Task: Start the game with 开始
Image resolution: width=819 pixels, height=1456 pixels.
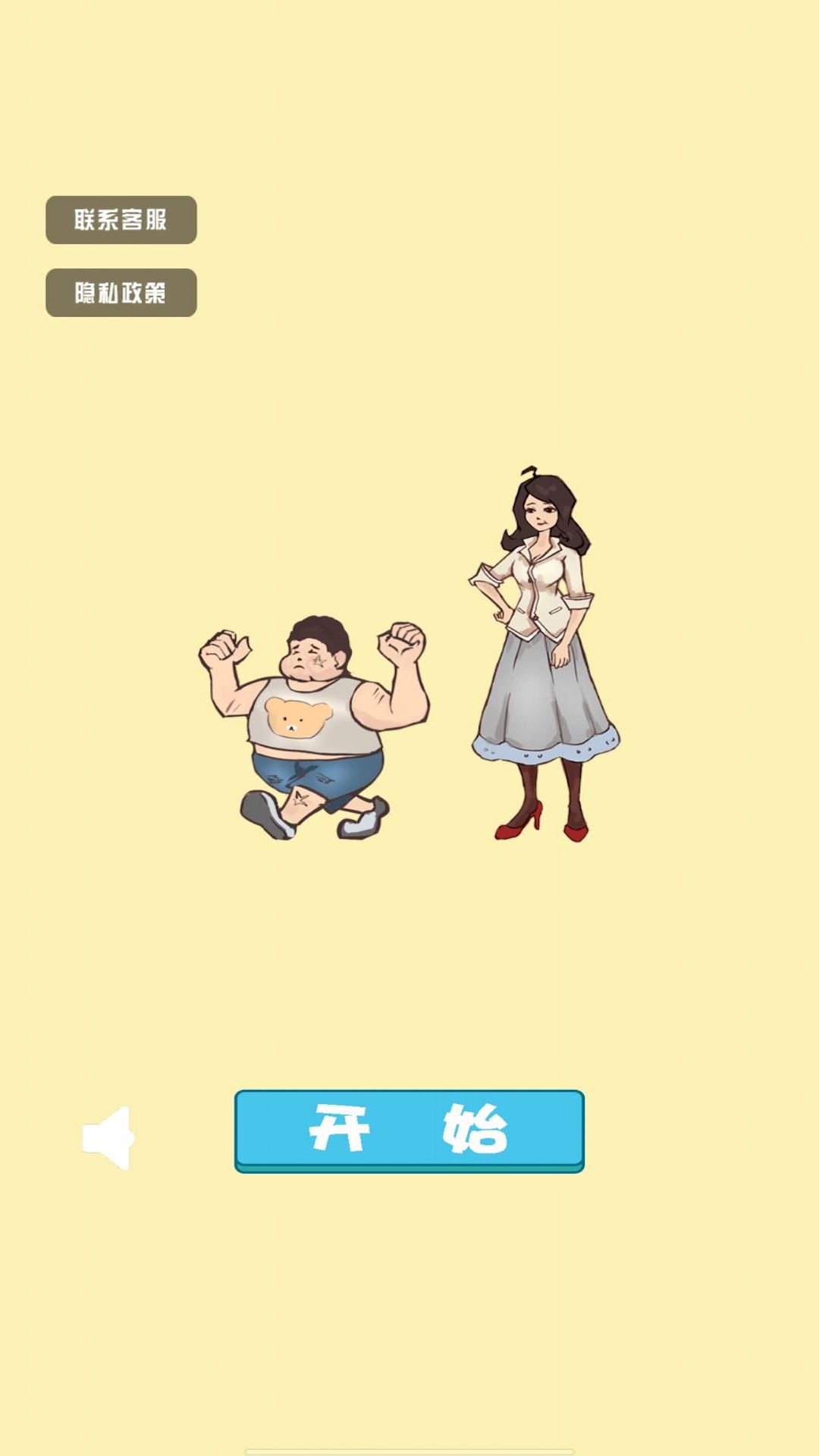Action: pyautogui.click(x=409, y=1130)
